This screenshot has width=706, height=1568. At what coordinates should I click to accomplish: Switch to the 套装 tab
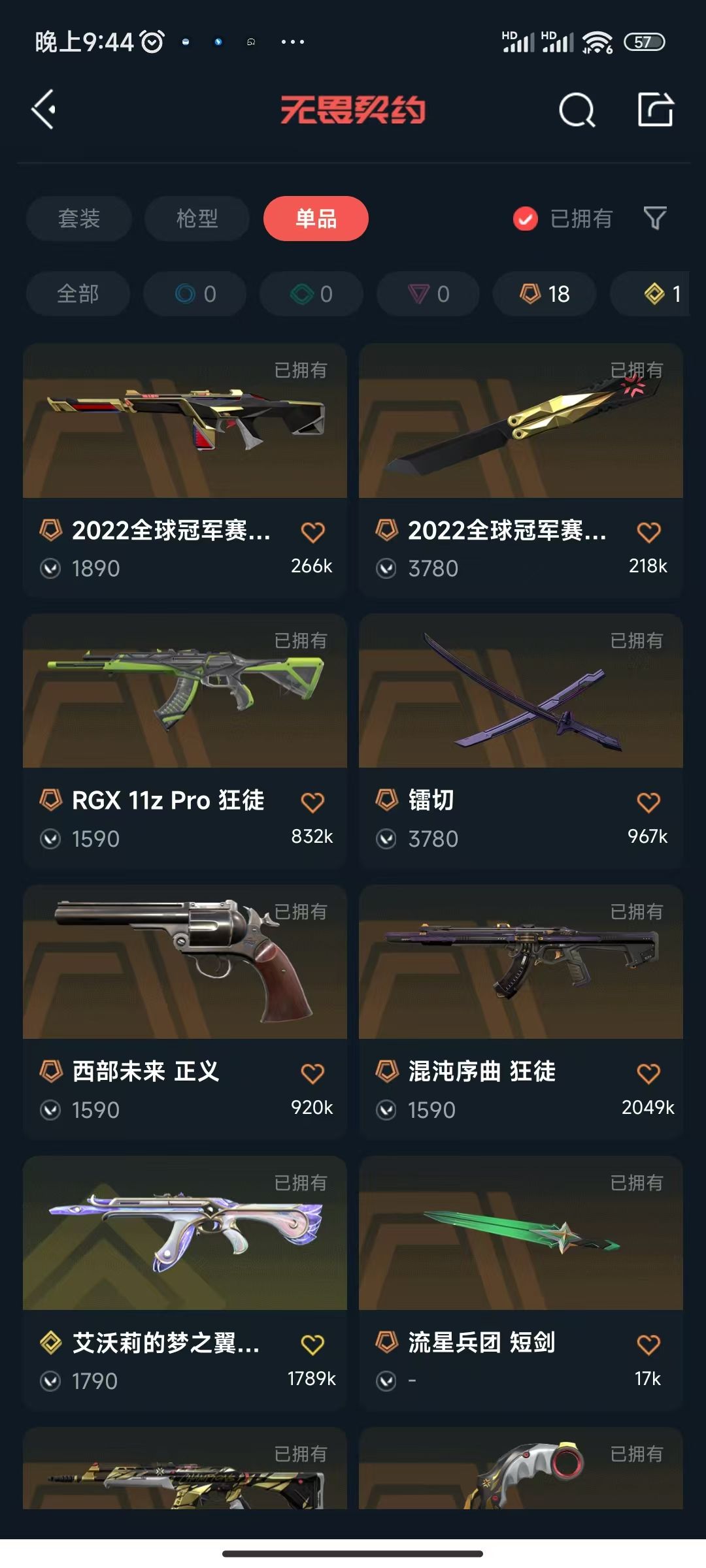[78, 219]
